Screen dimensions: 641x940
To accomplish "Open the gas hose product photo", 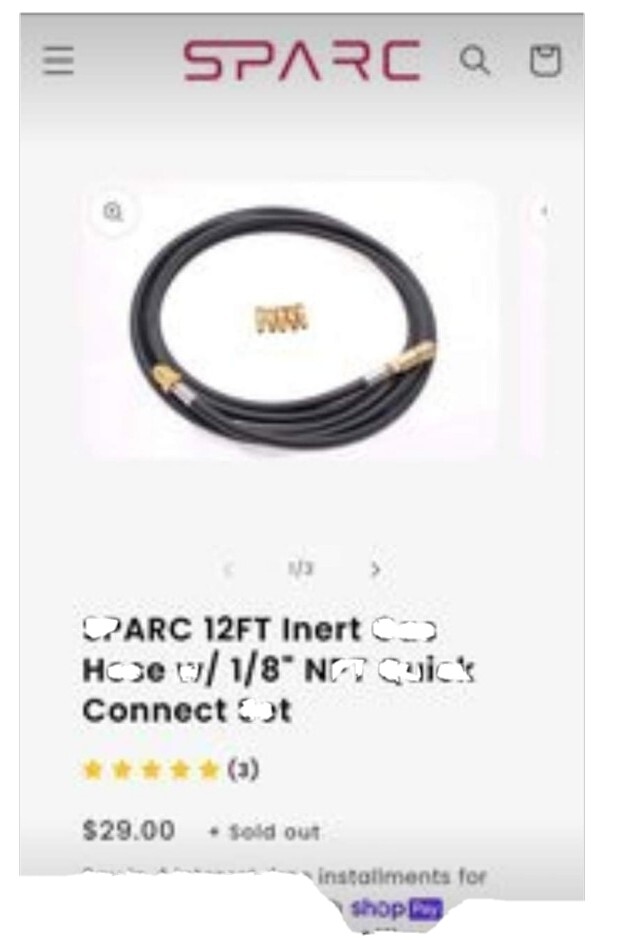I will (x=290, y=320).
